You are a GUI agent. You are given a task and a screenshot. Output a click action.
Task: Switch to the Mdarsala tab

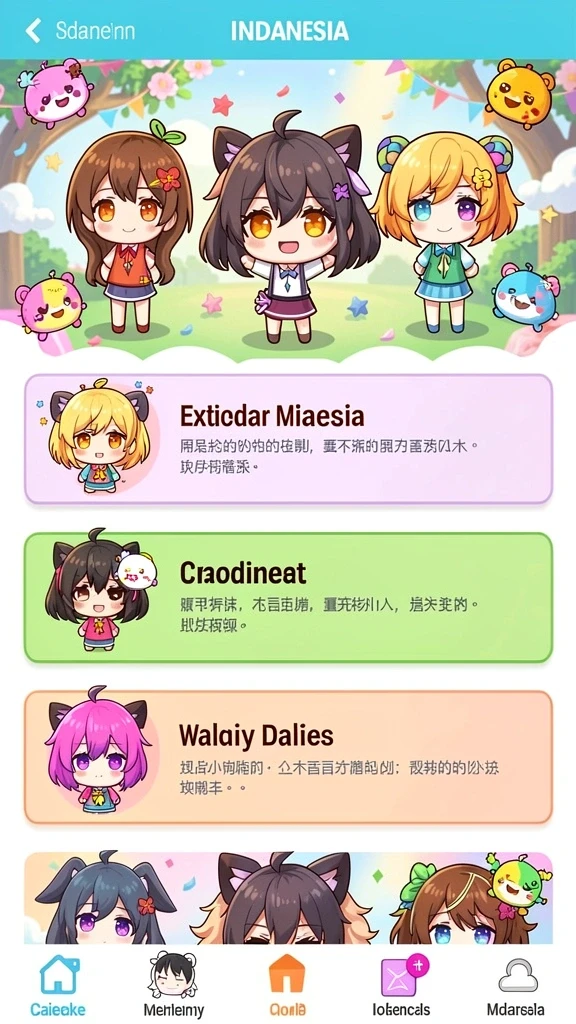[x=516, y=984]
